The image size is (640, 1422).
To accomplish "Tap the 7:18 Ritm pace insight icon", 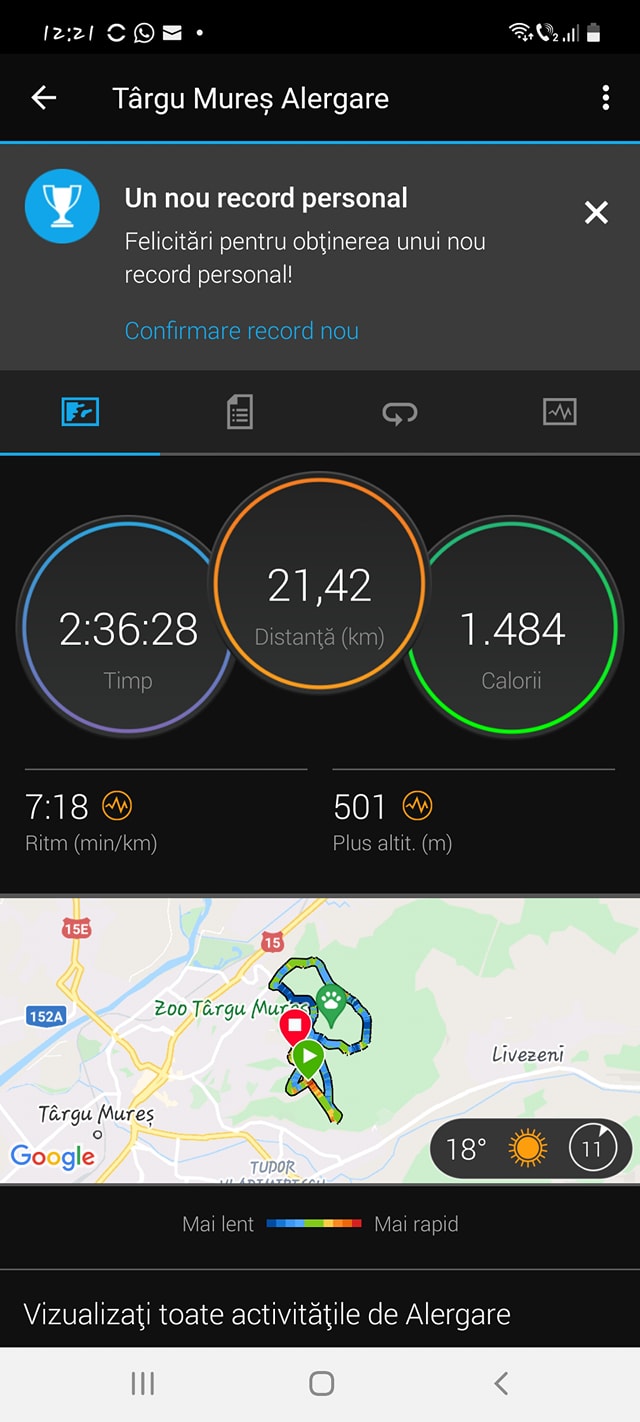I will click(x=117, y=806).
